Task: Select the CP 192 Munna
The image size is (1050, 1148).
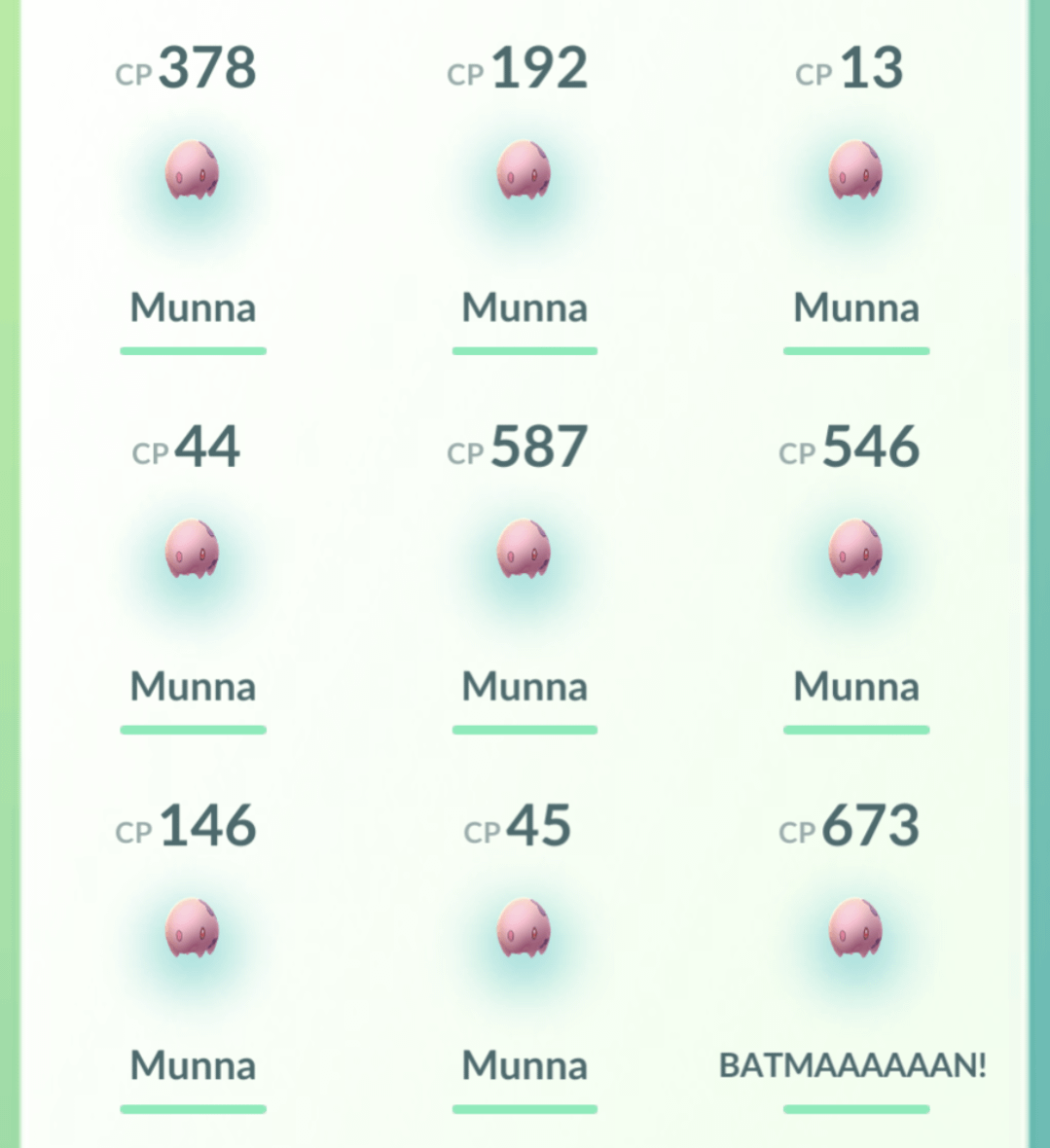Action: (x=524, y=171)
